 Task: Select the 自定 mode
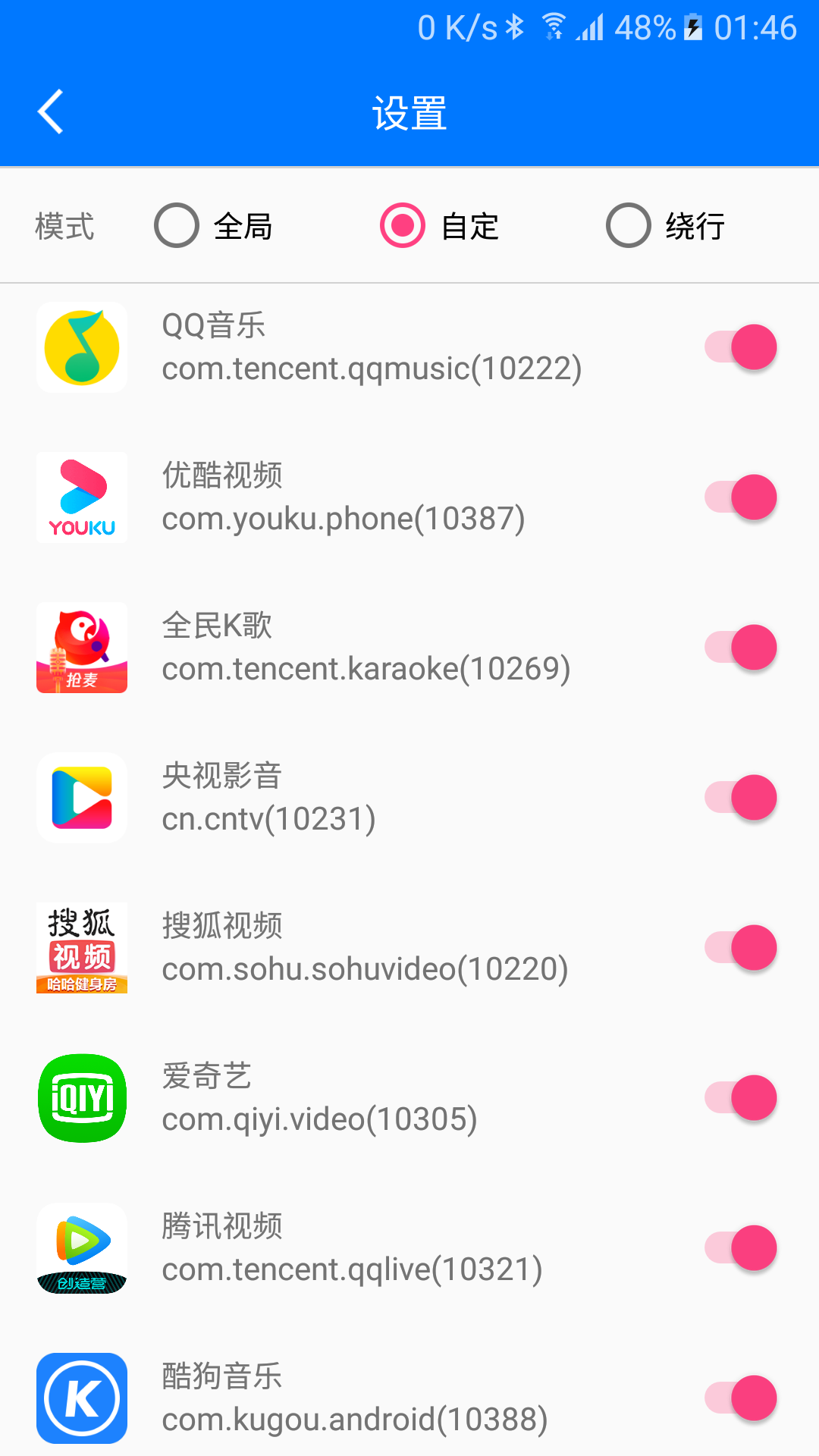click(402, 226)
